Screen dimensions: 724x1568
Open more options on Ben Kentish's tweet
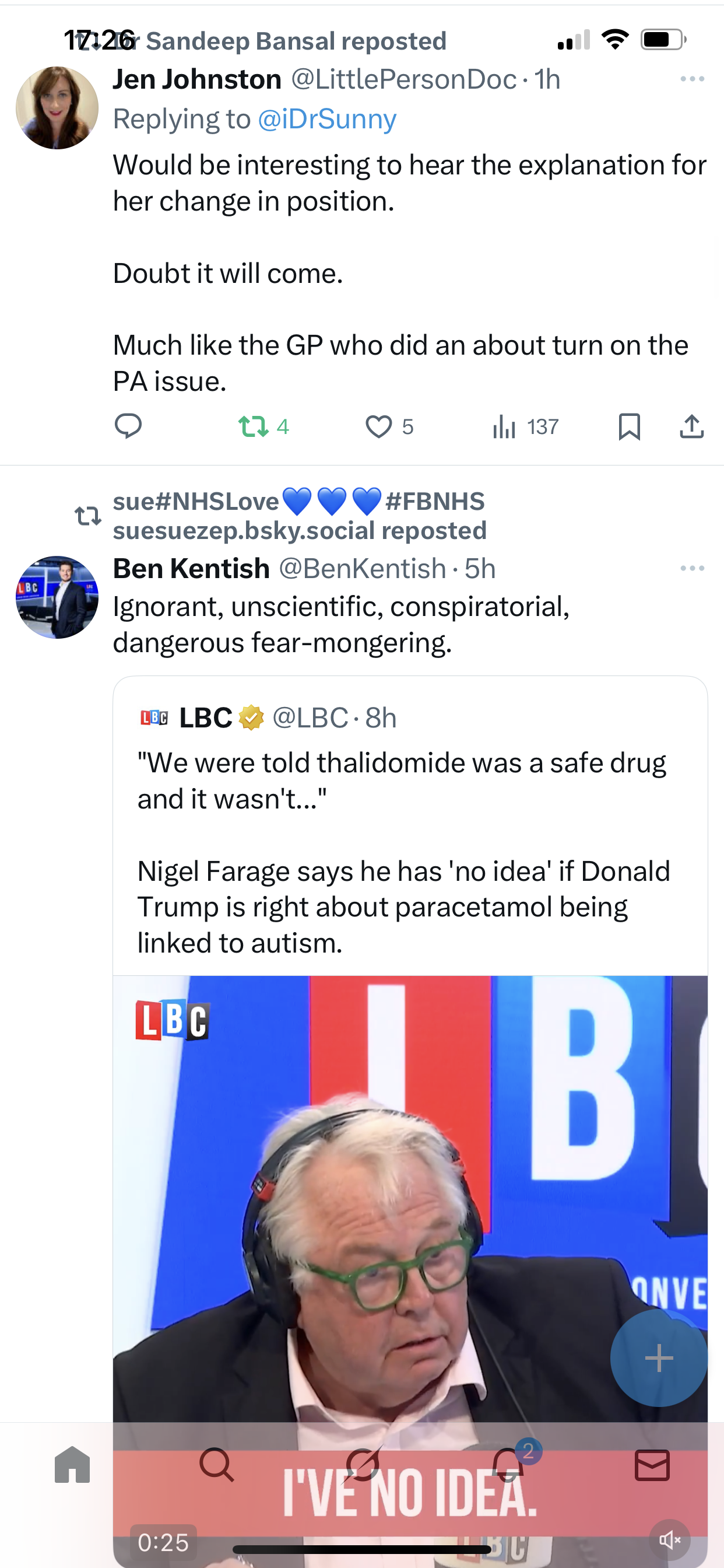(x=692, y=569)
